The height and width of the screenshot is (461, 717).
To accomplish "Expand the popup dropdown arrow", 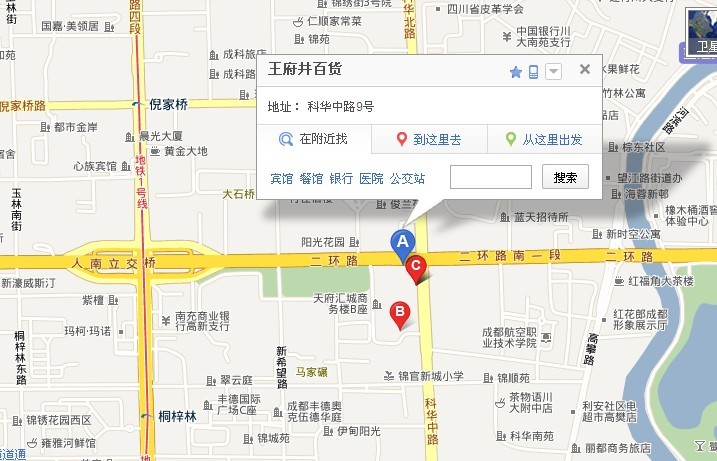I will 553,71.
